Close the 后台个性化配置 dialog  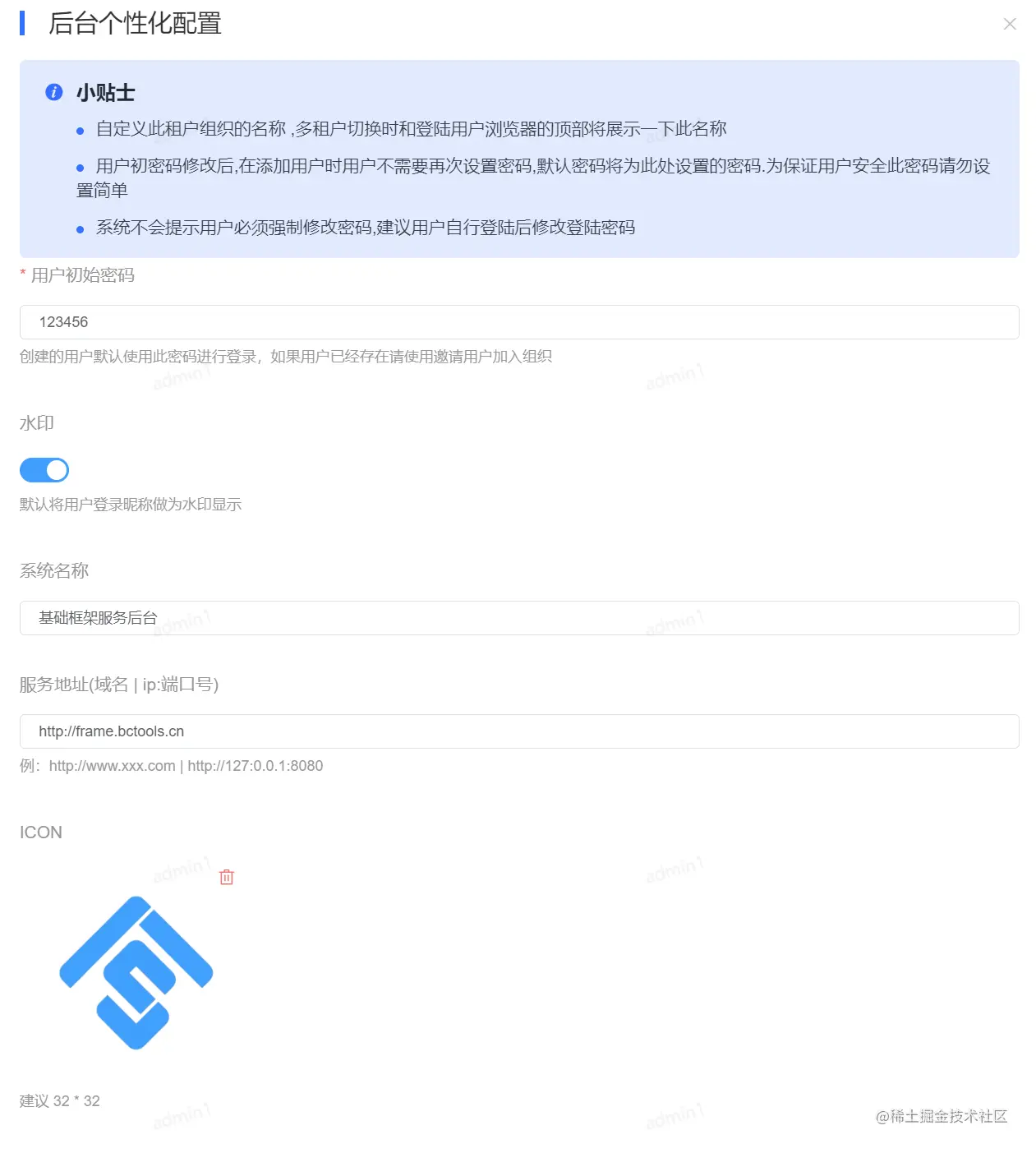point(1010,25)
